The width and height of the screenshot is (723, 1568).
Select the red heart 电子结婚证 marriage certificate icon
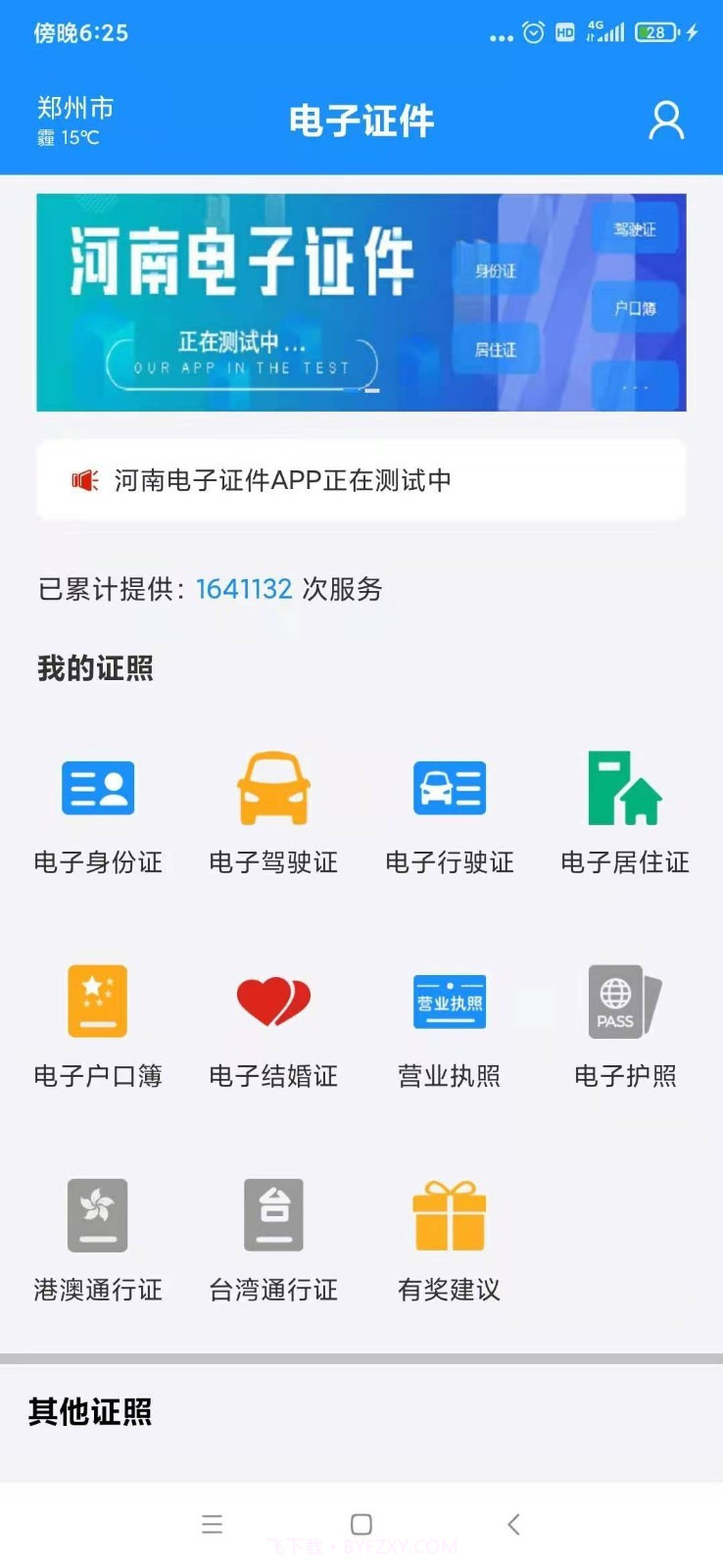[x=273, y=1002]
